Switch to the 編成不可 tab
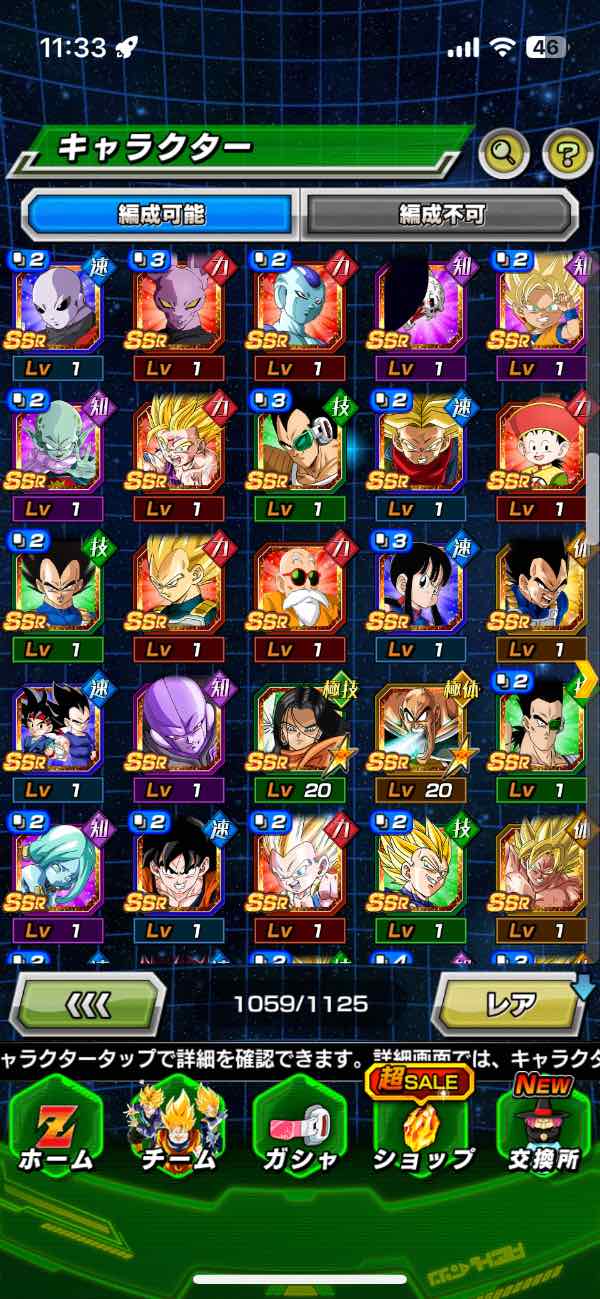 pyautogui.click(x=441, y=213)
